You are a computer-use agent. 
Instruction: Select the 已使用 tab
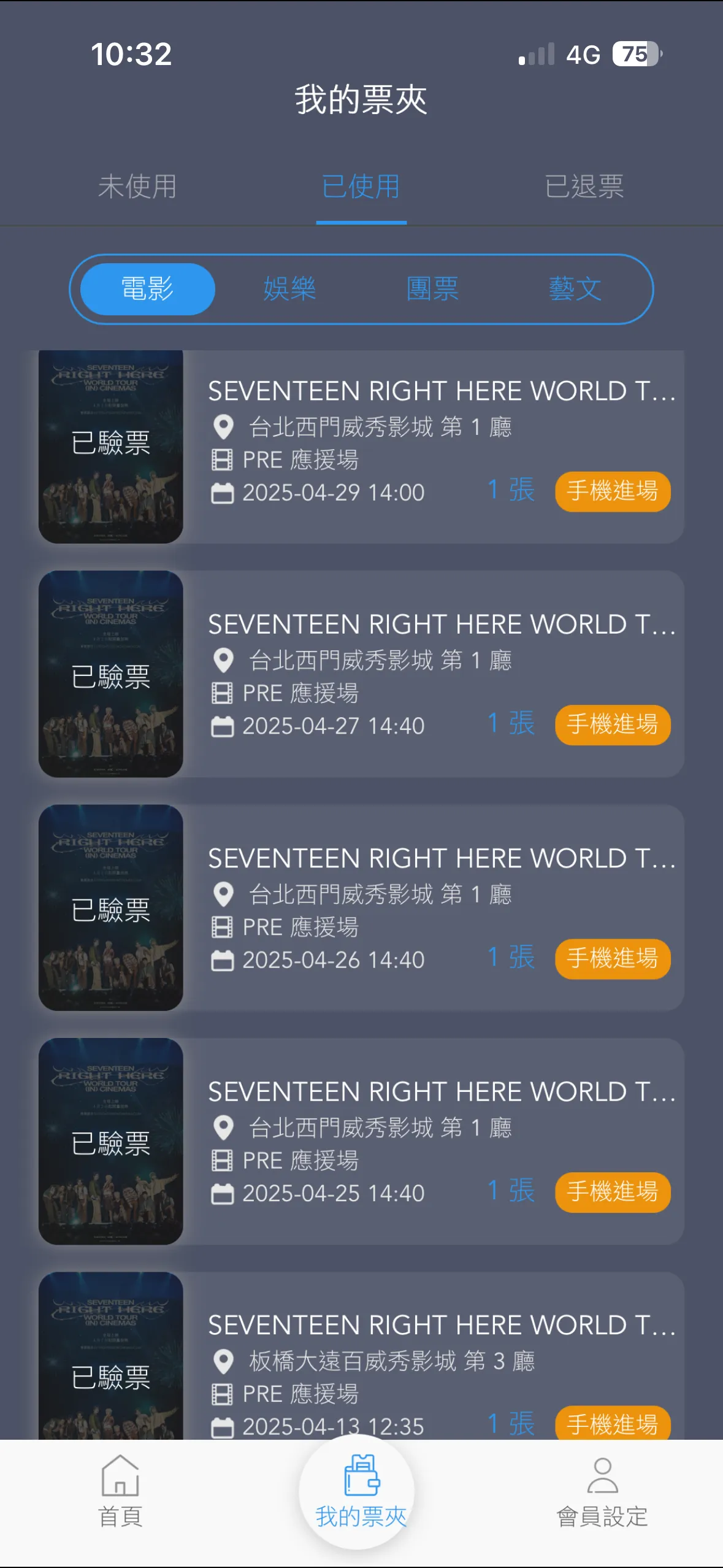pyautogui.click(x=361, y=186)
